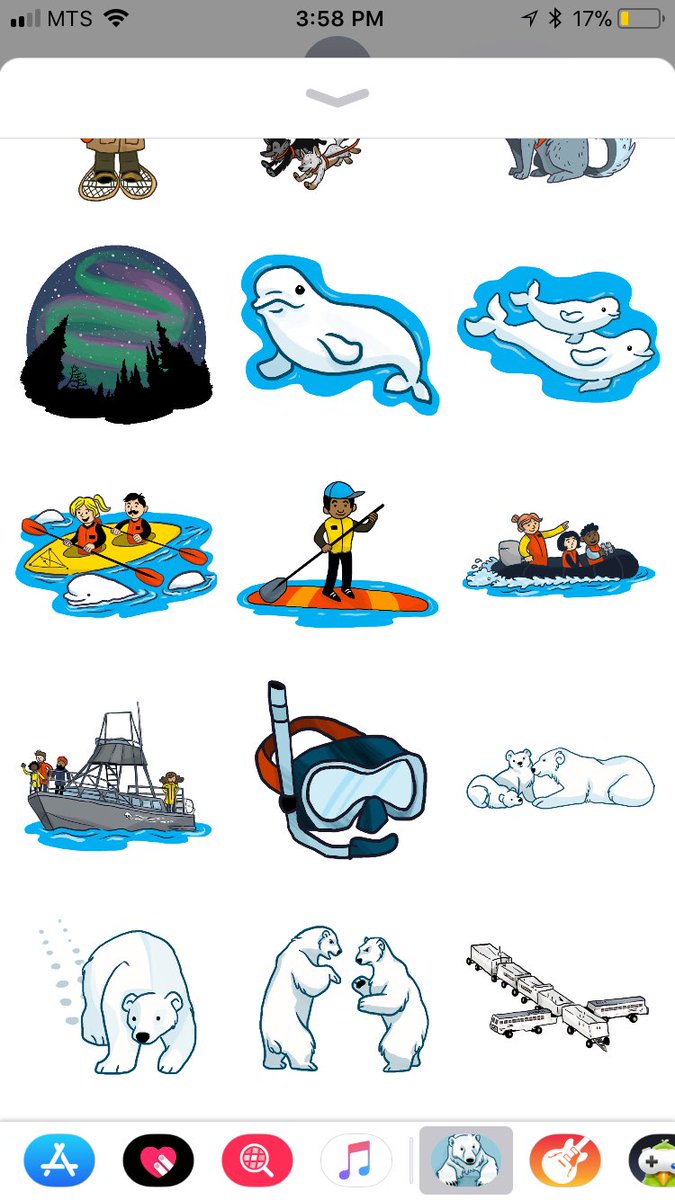The image size is (675, 1200).
Task: Select the stand-up paddleboarder sticker
Action: coord(338,548)
